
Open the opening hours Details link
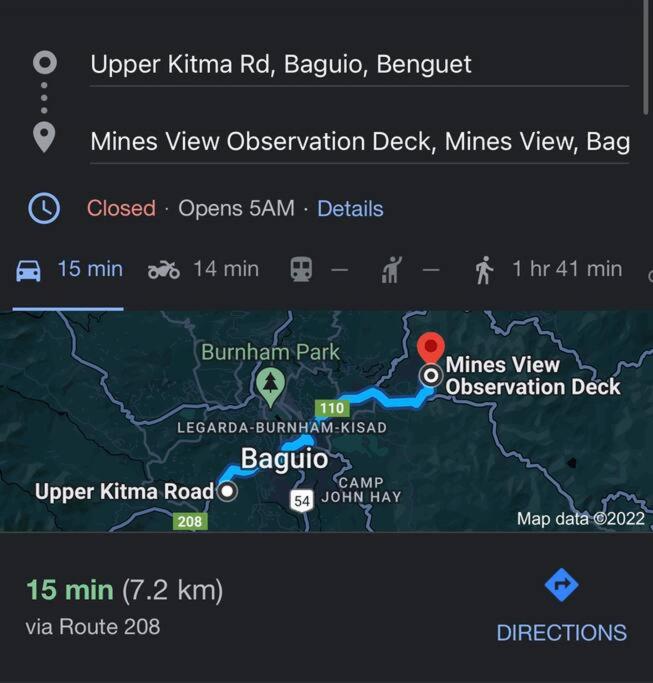(x=350, y=209)
